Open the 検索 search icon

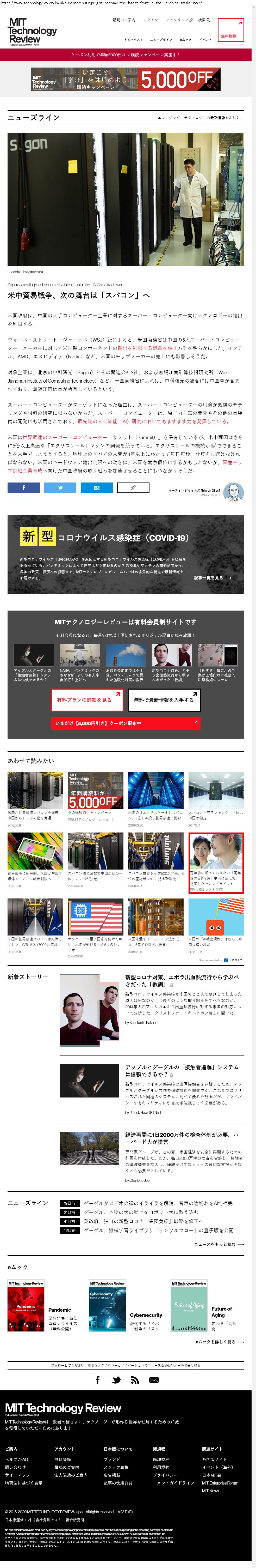point(204,20)
